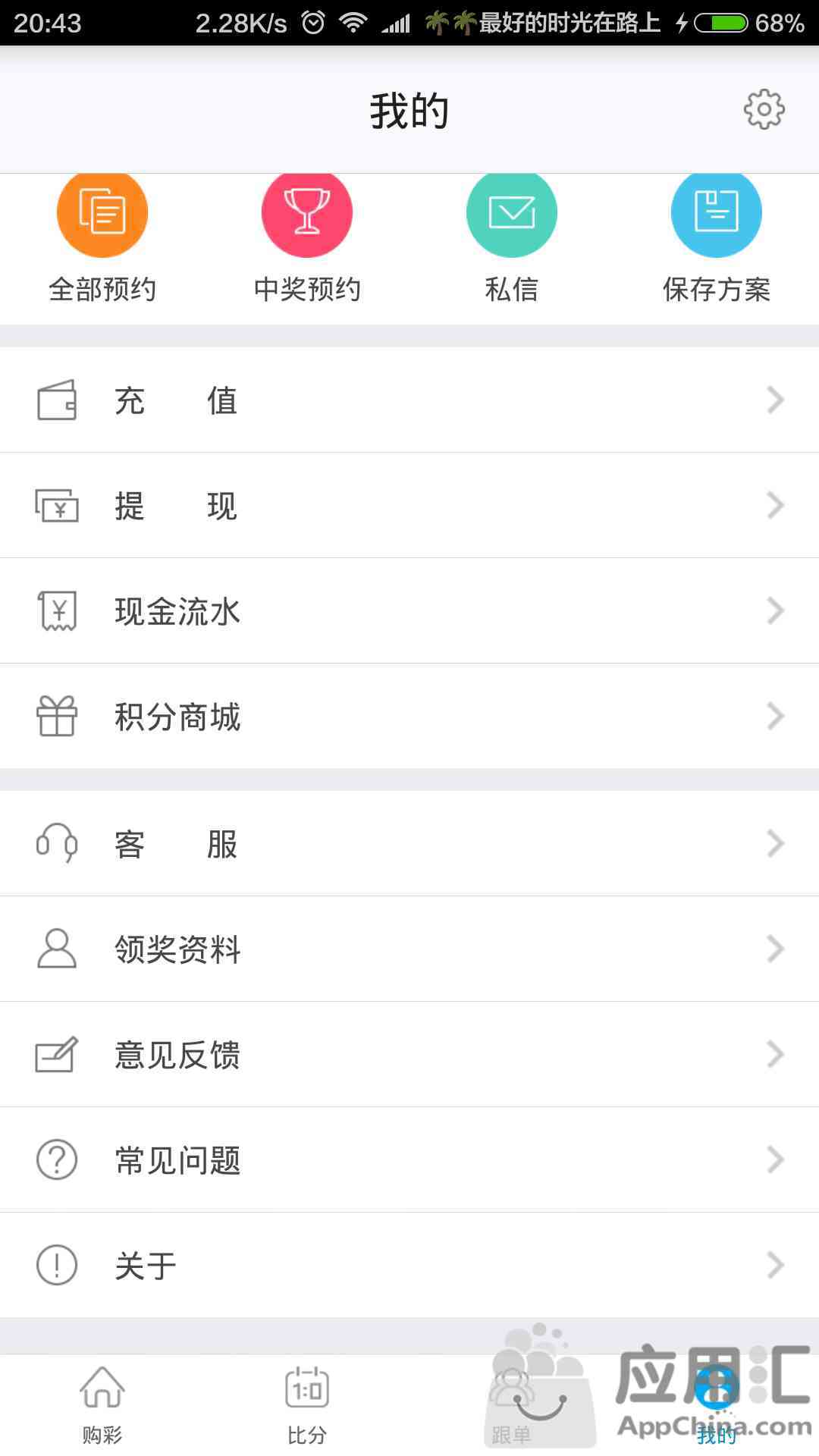Switch to the 跟单 tab
The width and height of the screenshot is (819, 1456).
512,1405
